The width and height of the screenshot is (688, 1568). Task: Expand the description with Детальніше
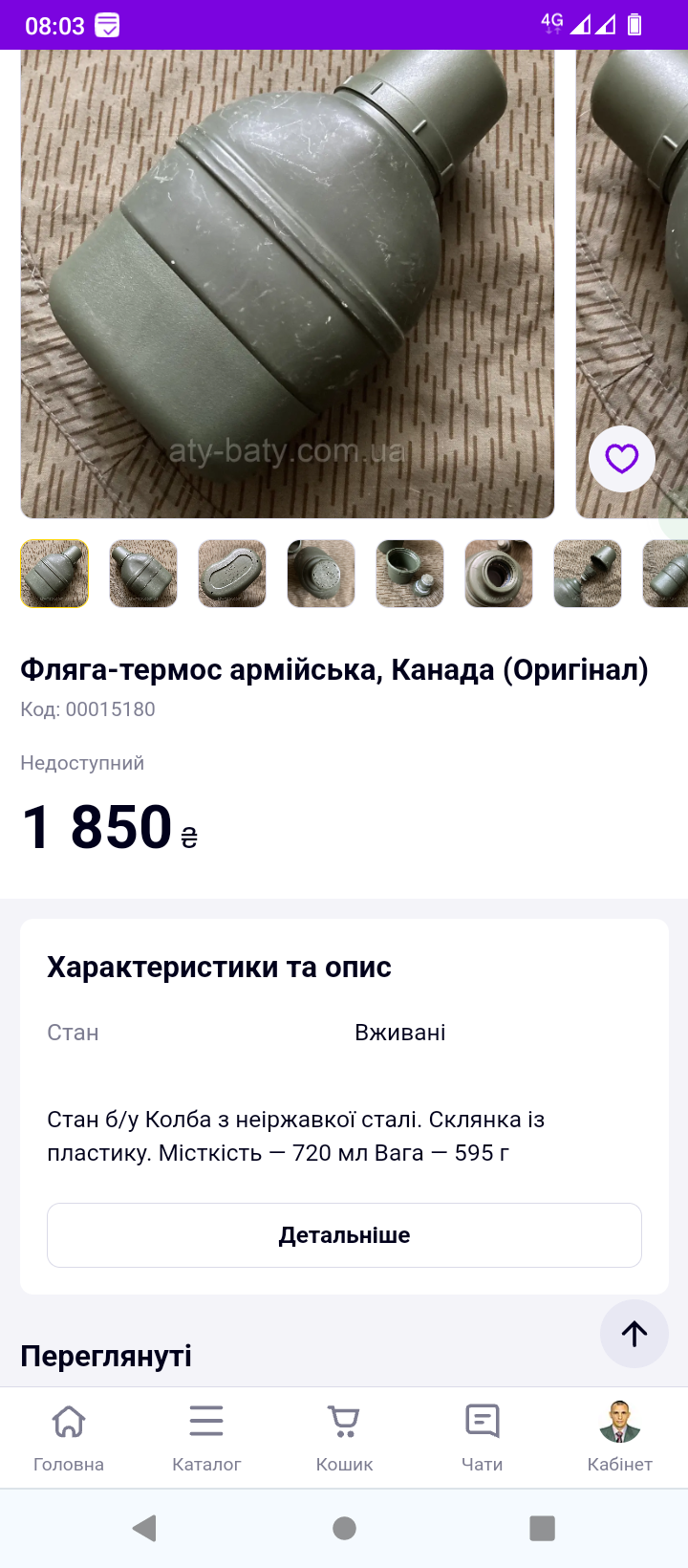point(344,1235)
